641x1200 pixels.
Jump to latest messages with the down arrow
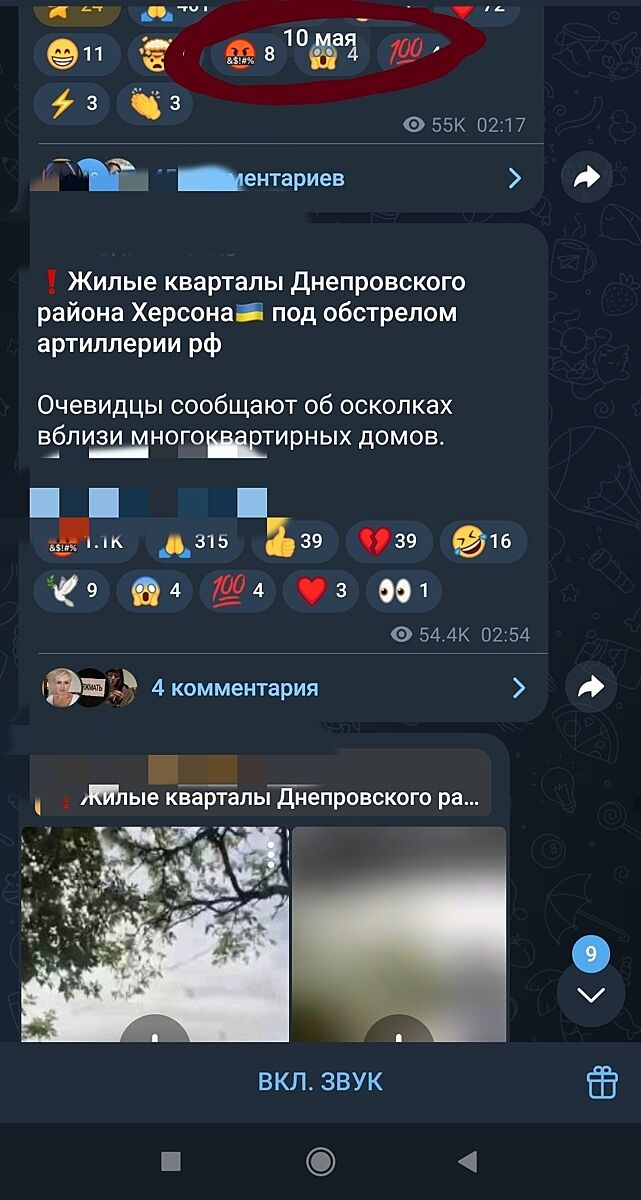[x=591, y=994]
